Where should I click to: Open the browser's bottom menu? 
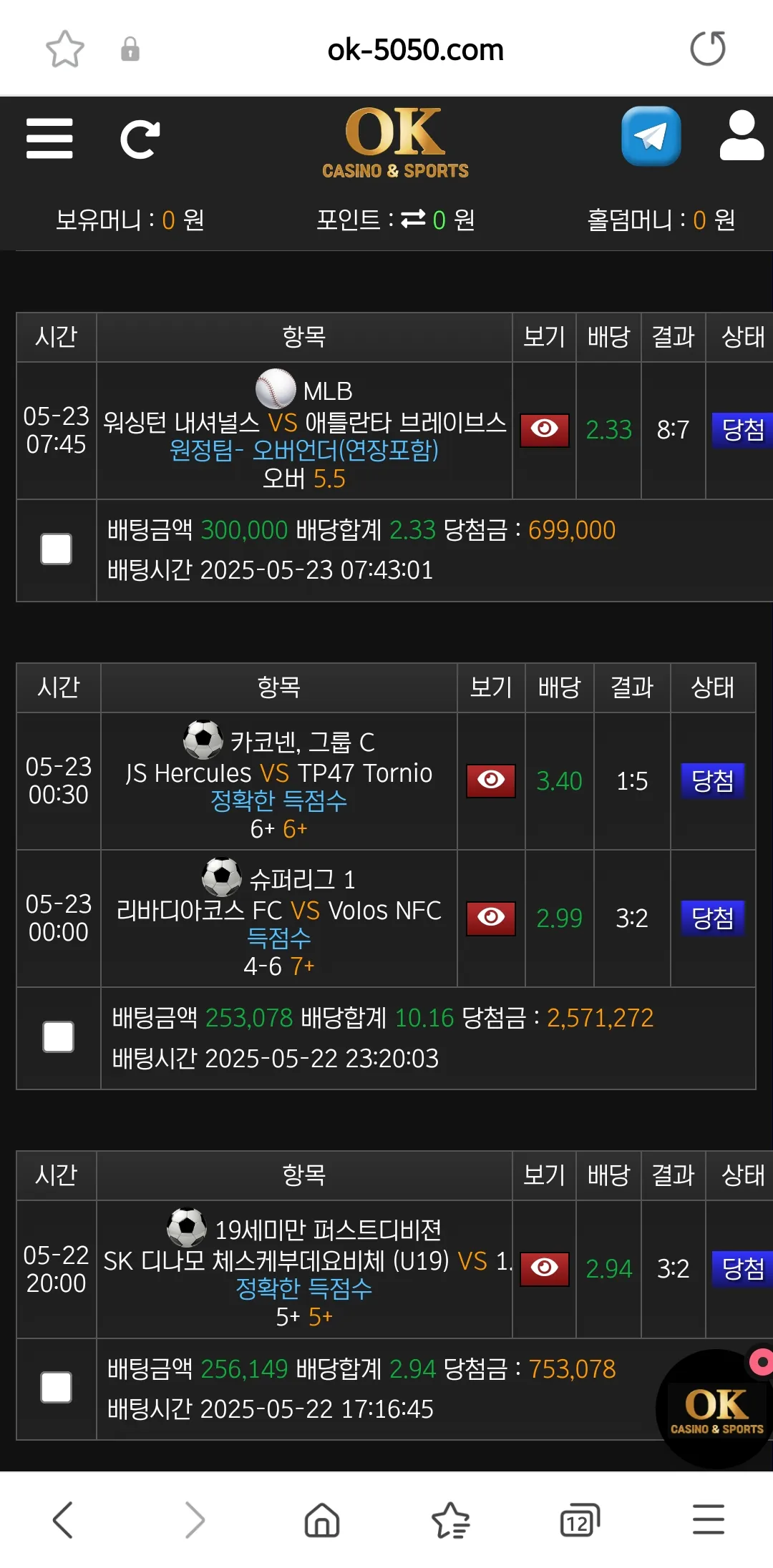point(709,1520)
